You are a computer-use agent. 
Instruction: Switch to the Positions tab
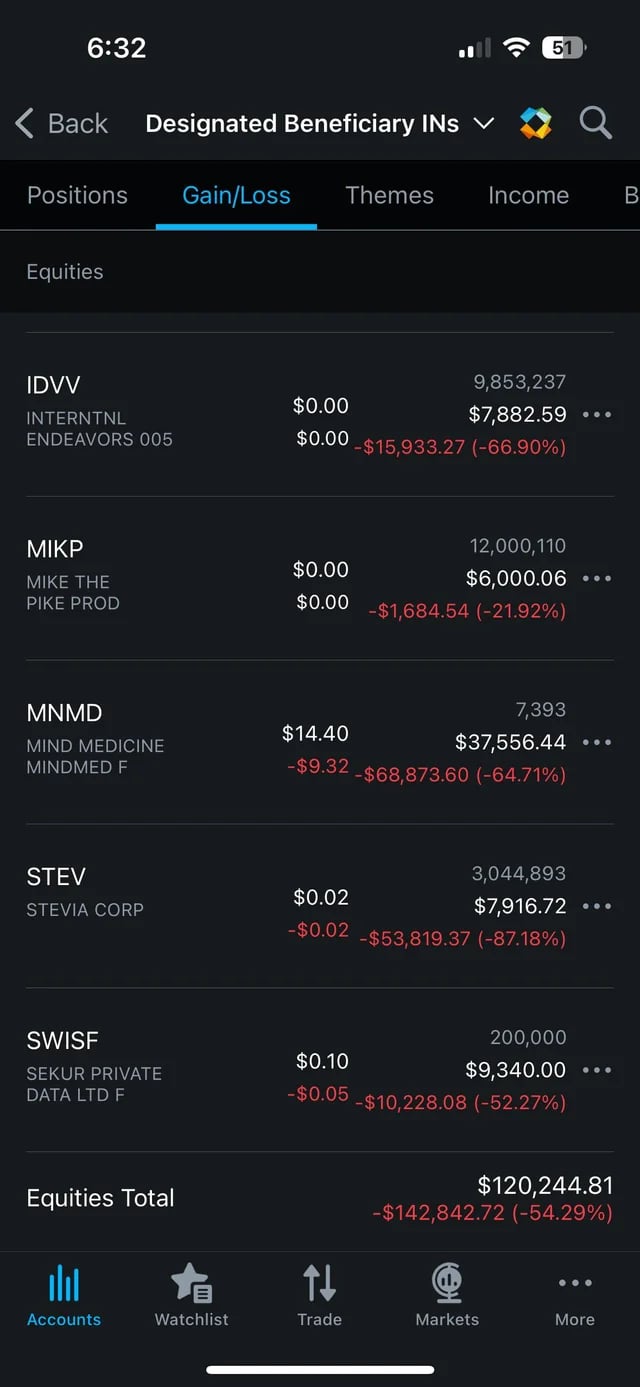(x=77, y=195)
